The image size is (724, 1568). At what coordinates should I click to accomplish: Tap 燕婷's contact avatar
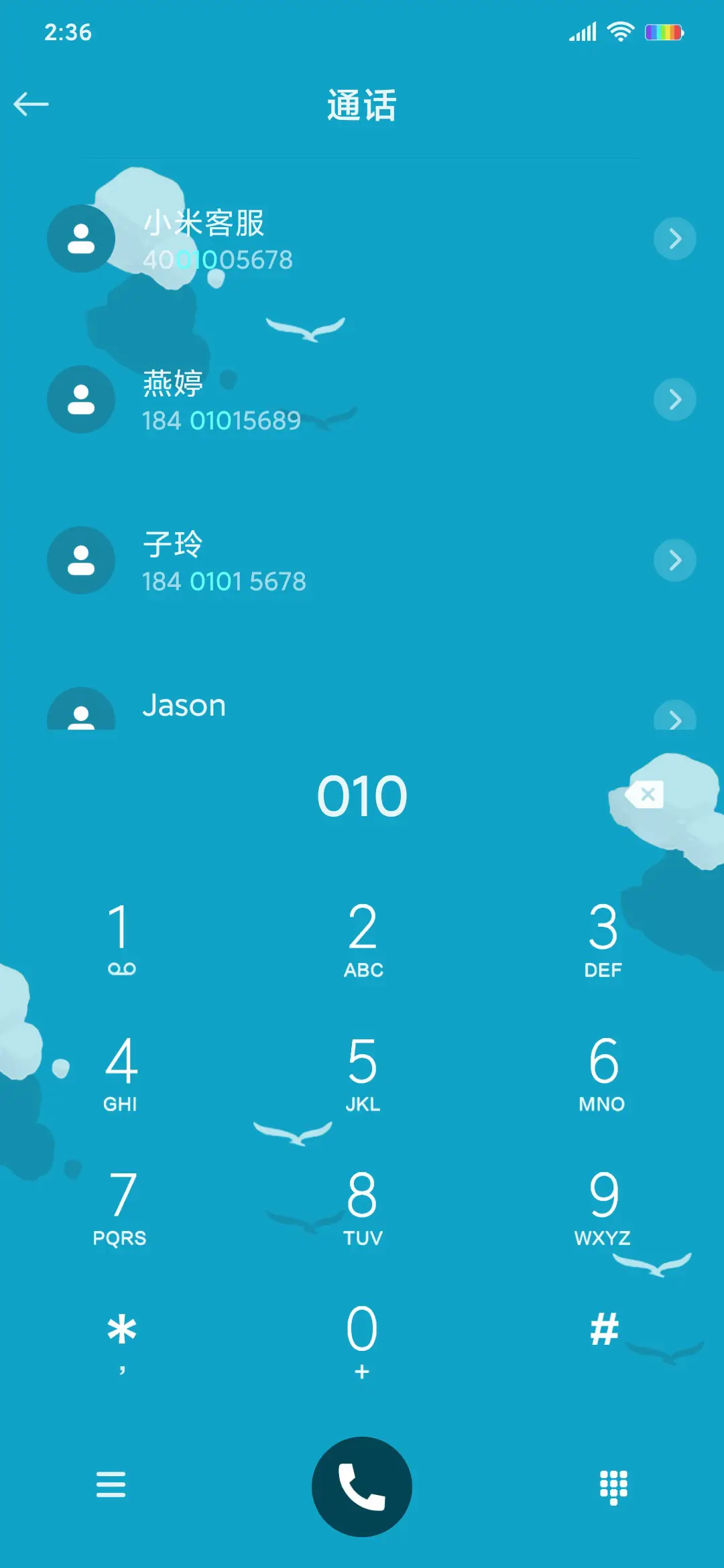81,400
